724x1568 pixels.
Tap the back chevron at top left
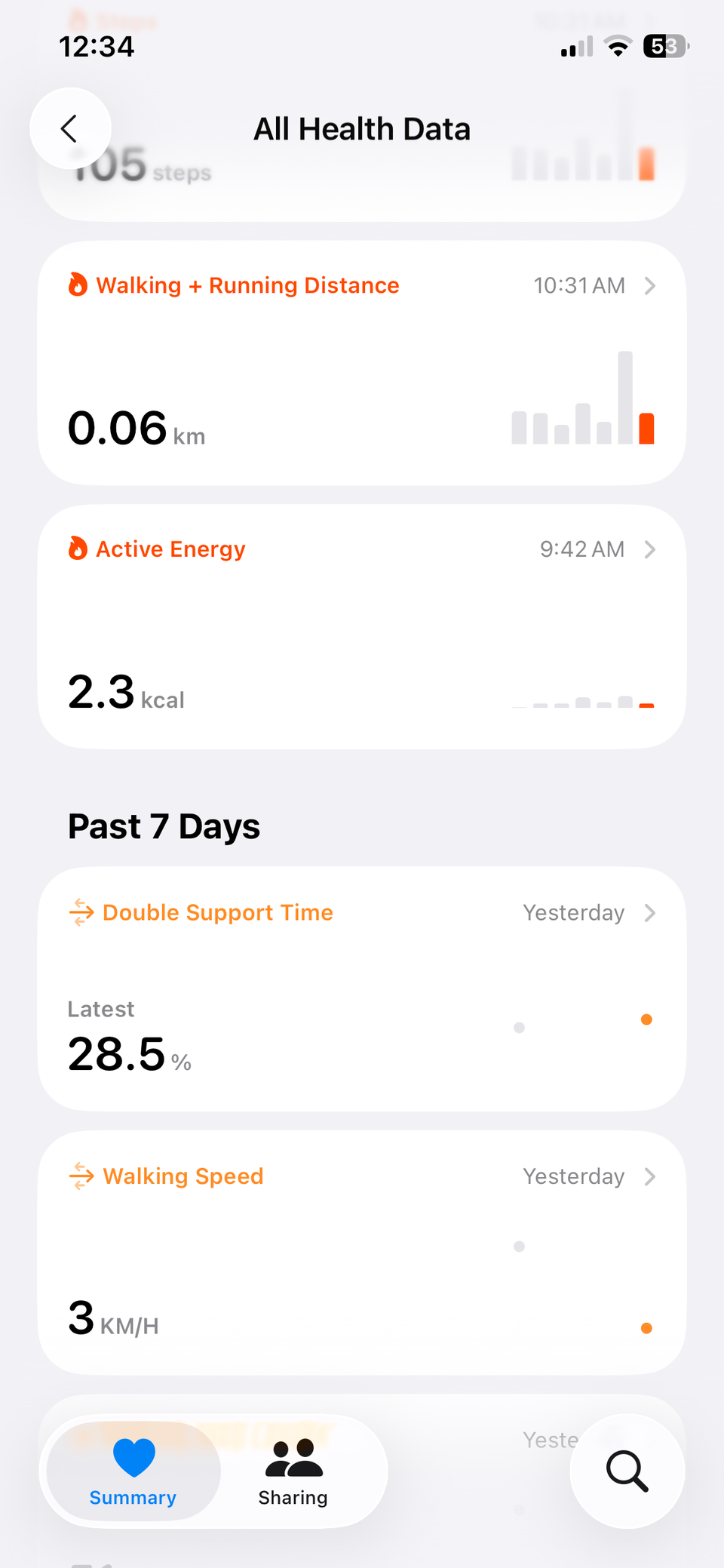point(70,128)
